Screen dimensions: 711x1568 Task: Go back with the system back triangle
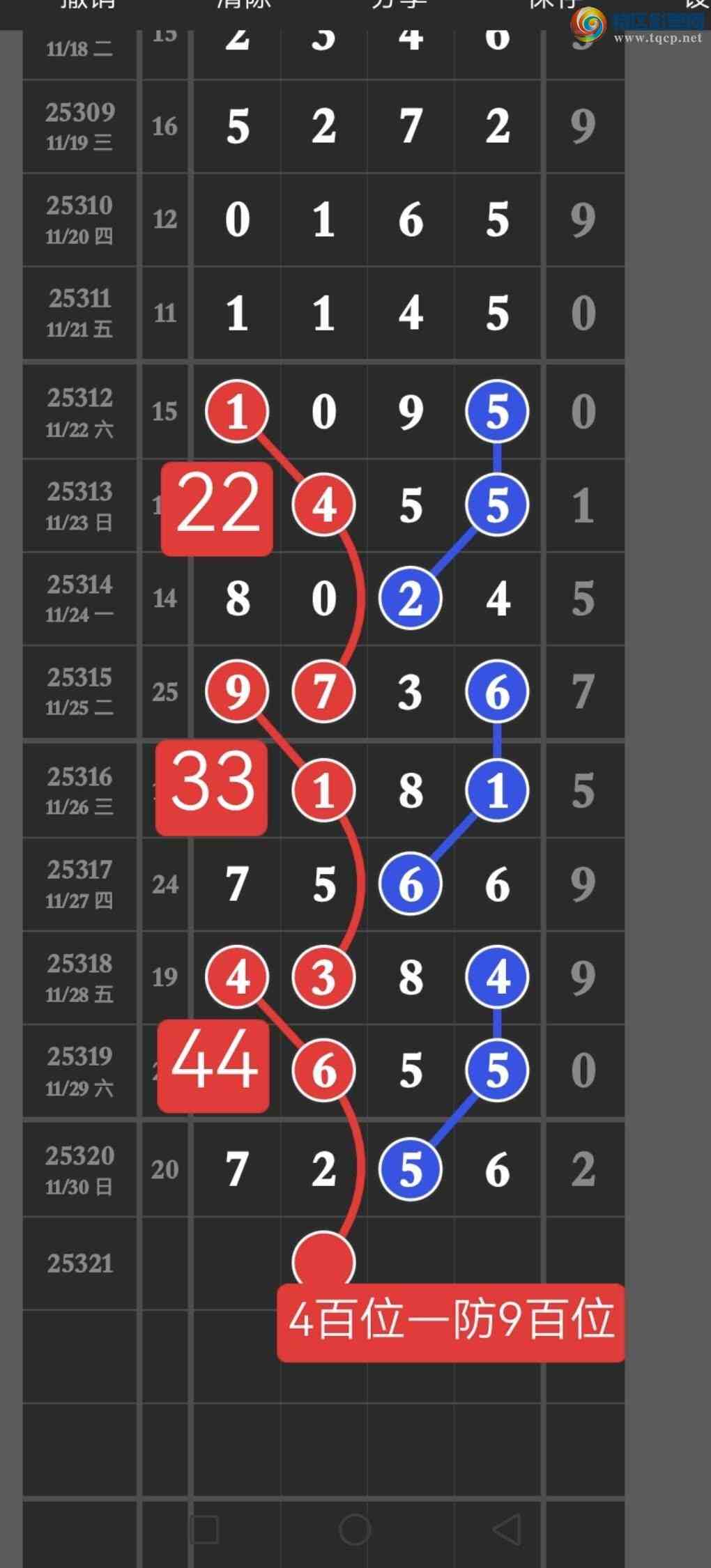tap(507, 1530)
